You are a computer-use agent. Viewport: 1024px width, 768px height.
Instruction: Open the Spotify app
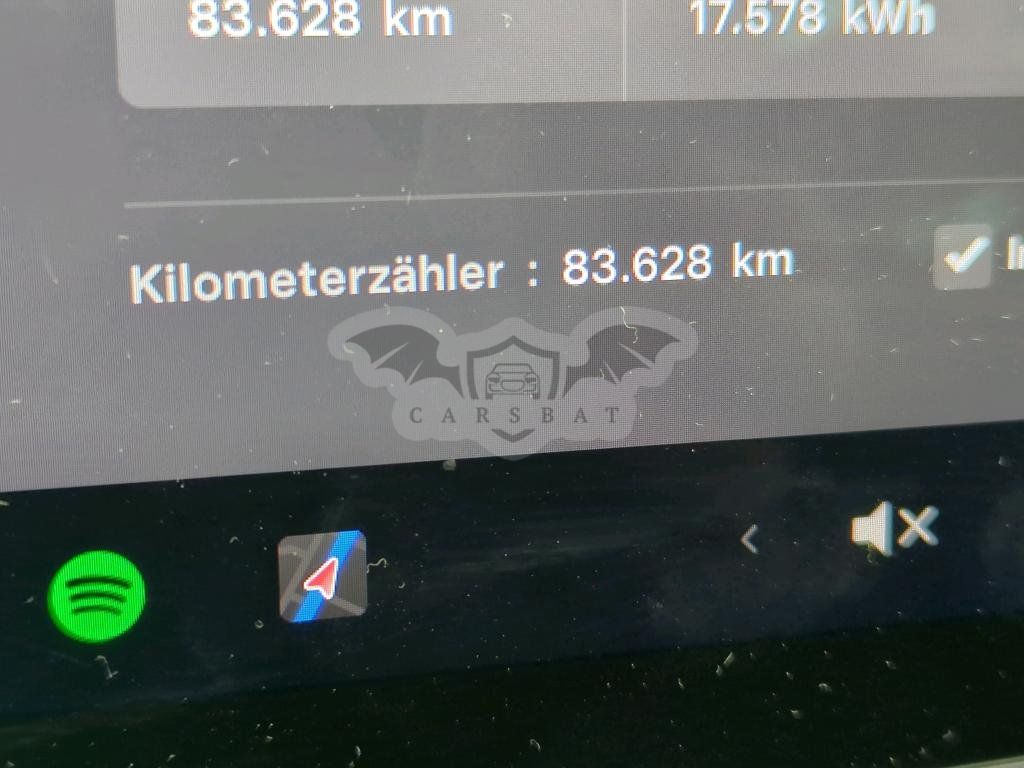[x=97, y=597]
